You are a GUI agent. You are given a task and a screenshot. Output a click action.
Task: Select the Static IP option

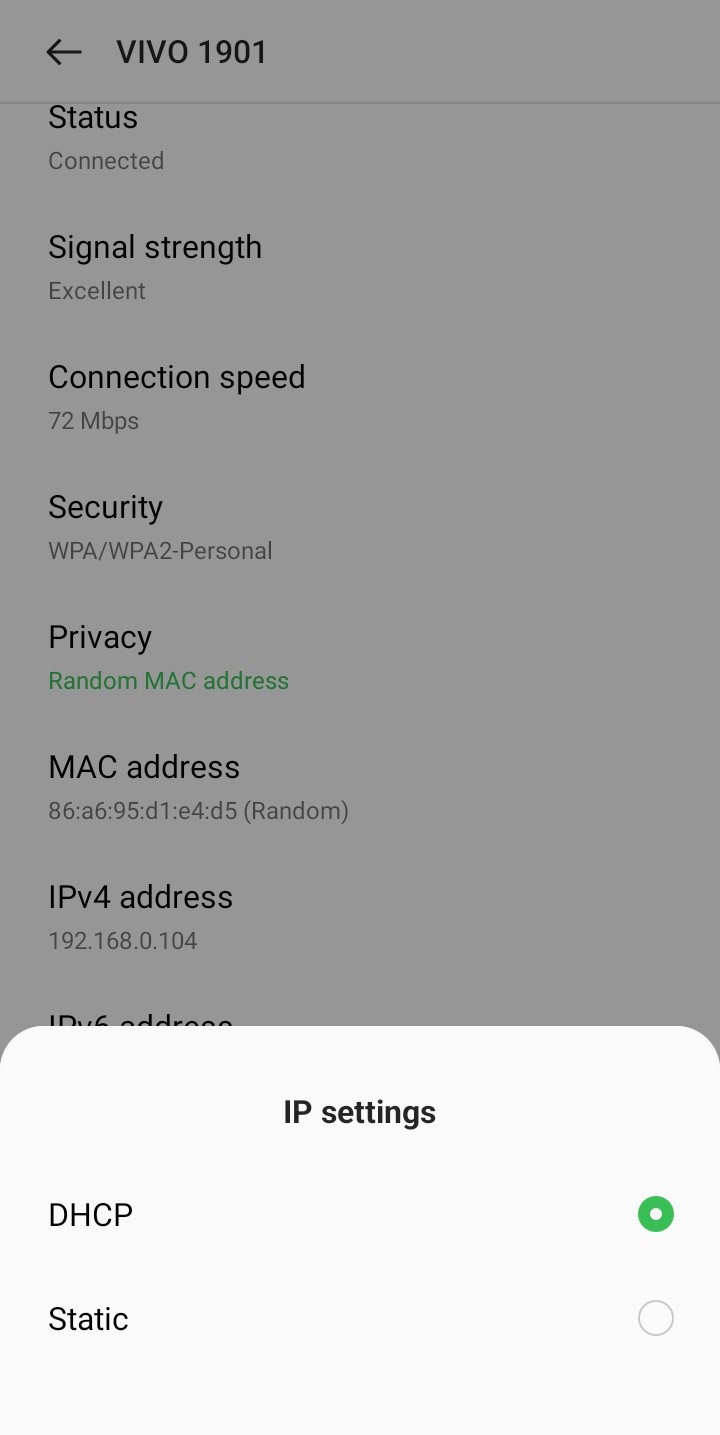[655, 1318]
